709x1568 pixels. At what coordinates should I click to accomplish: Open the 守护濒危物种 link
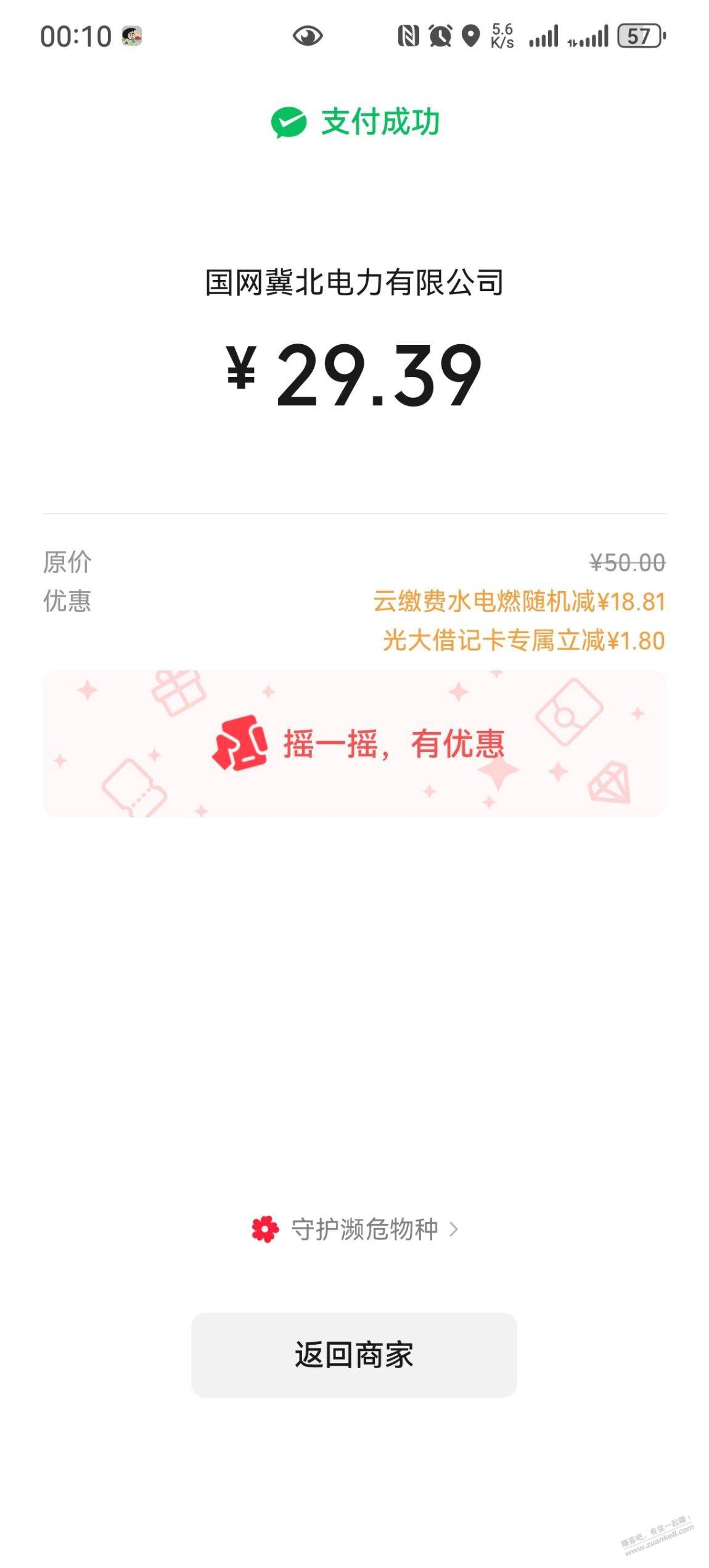coord(355,1229)
